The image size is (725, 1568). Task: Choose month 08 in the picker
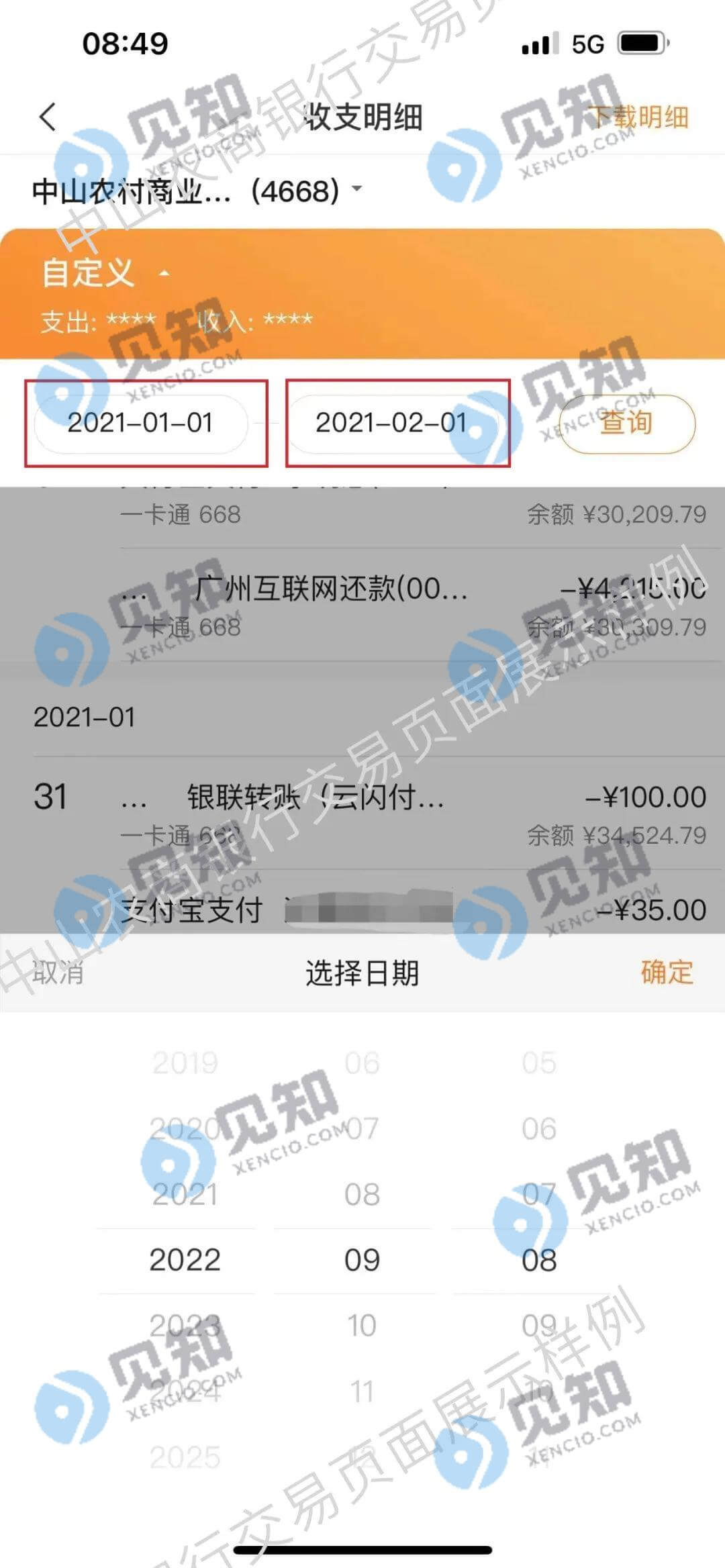(x=362, y=1194)
